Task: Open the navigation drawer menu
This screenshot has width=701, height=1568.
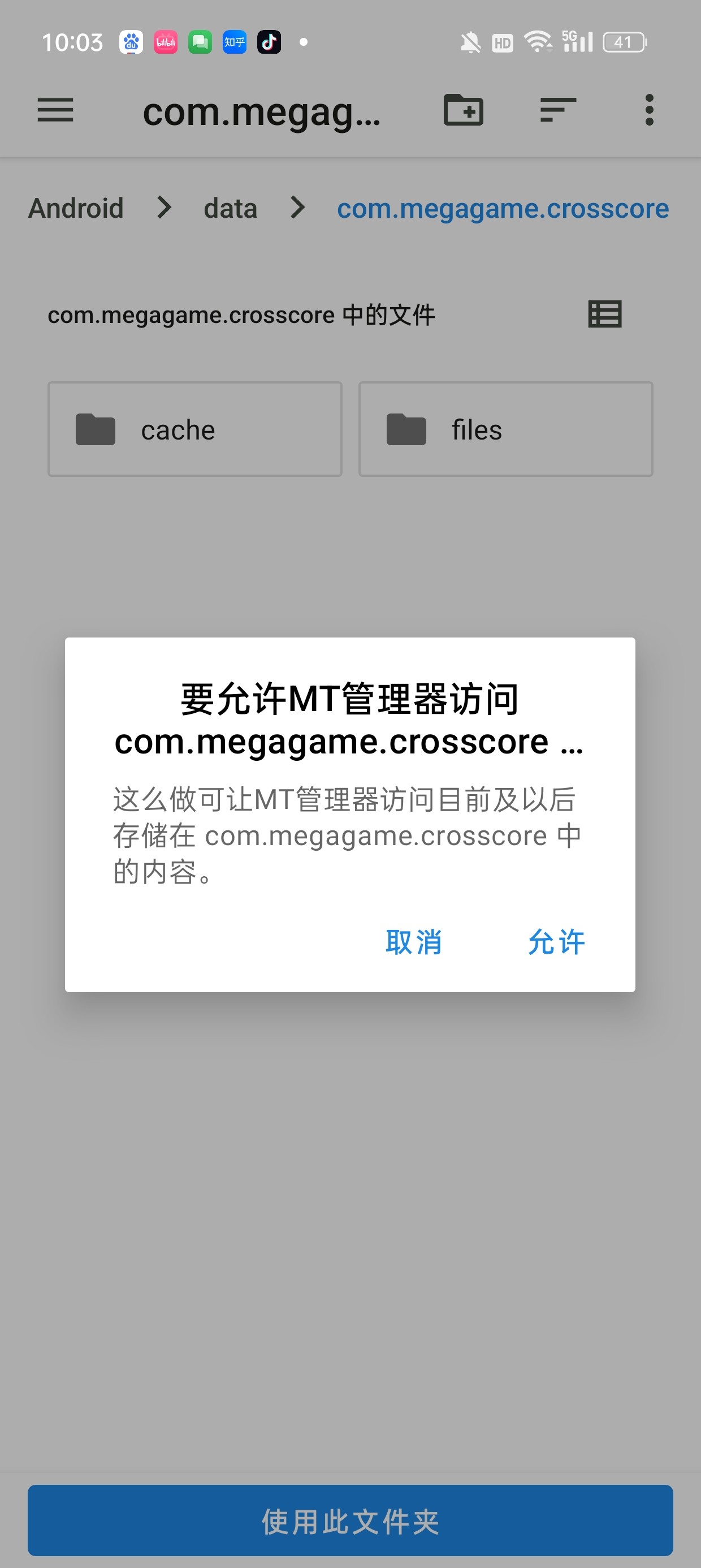Action: (x=55, y=110)
